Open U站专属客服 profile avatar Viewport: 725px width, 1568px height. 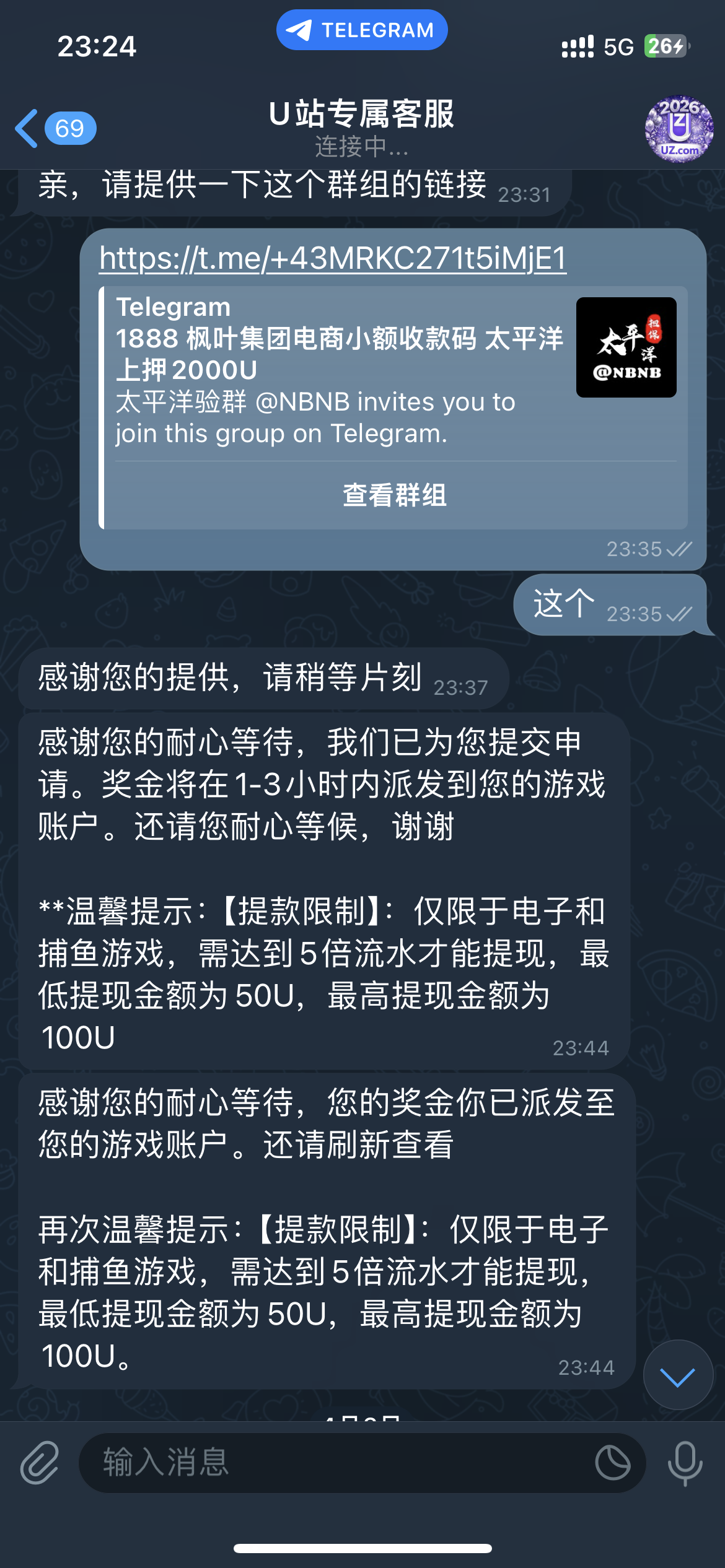(x=679, y=128)
